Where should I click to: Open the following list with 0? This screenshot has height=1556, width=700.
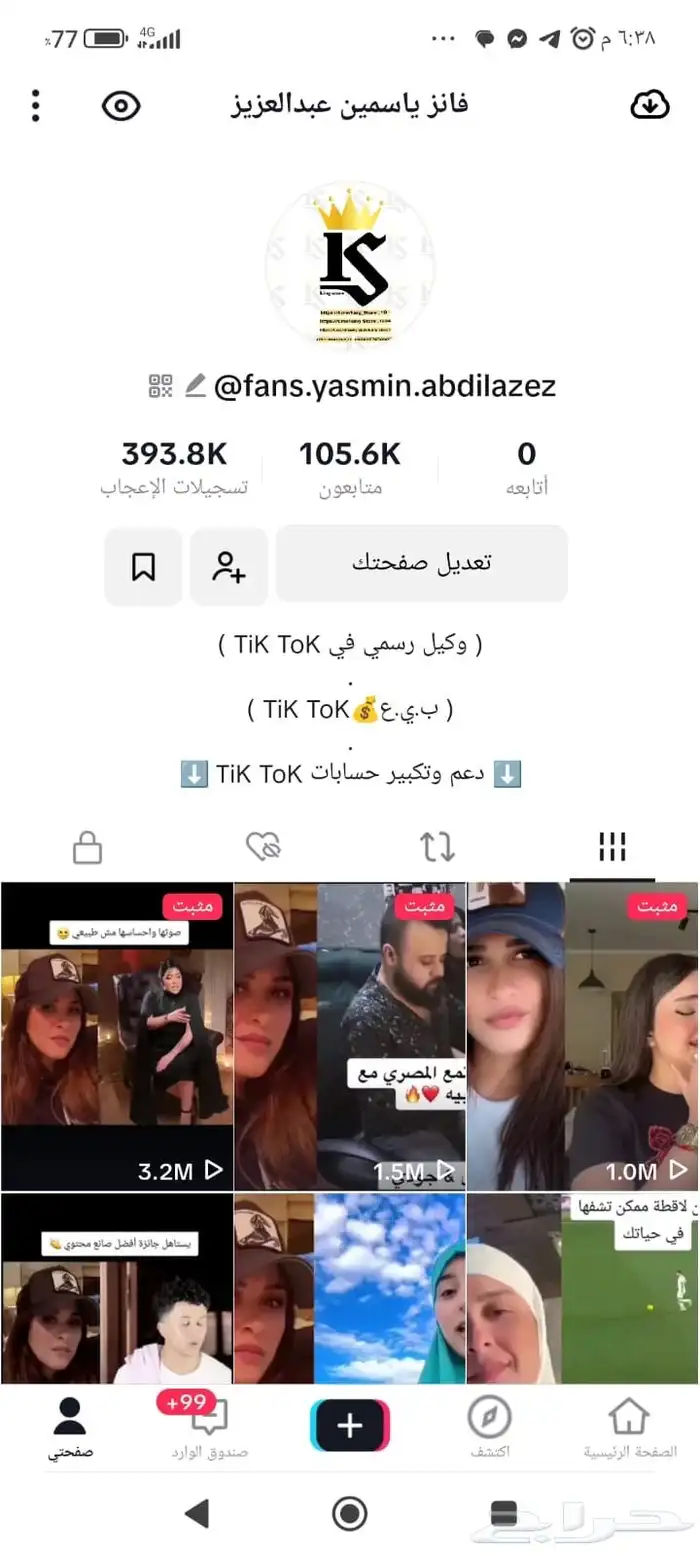[526, 468]
